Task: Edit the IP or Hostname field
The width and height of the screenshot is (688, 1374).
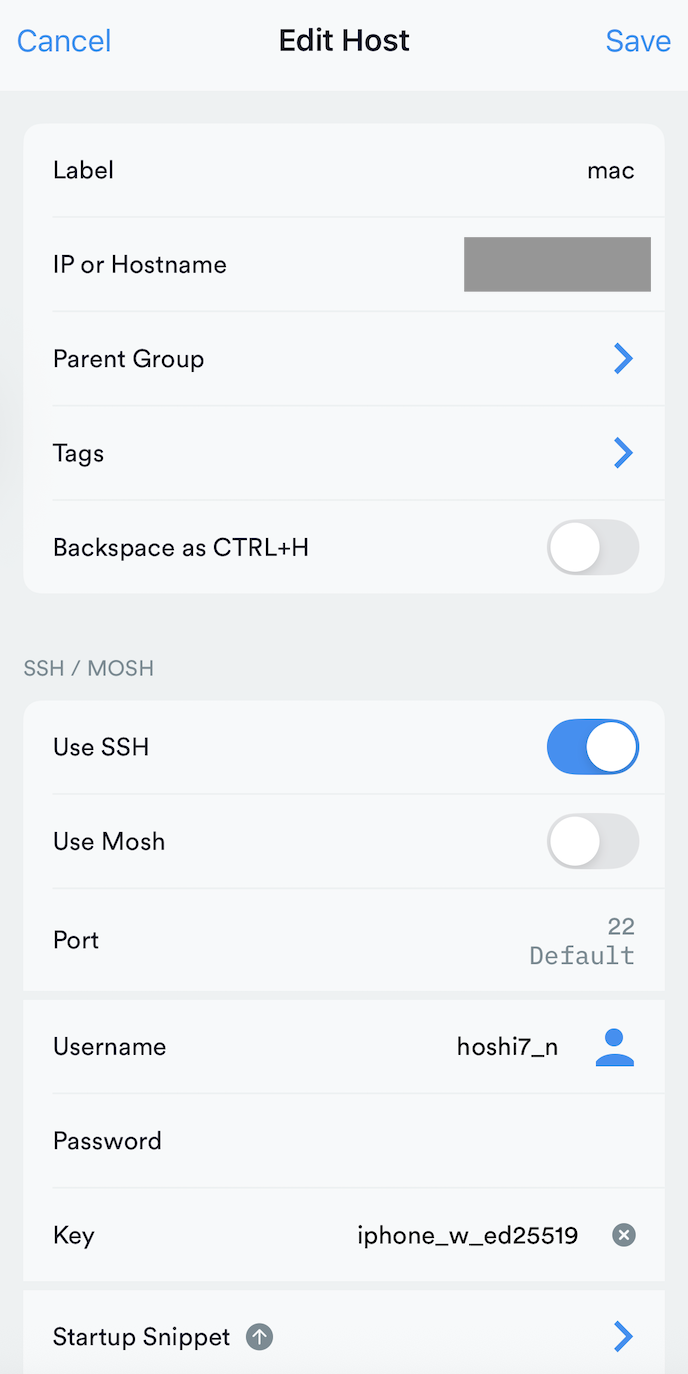Action: [x=556, y=264]
